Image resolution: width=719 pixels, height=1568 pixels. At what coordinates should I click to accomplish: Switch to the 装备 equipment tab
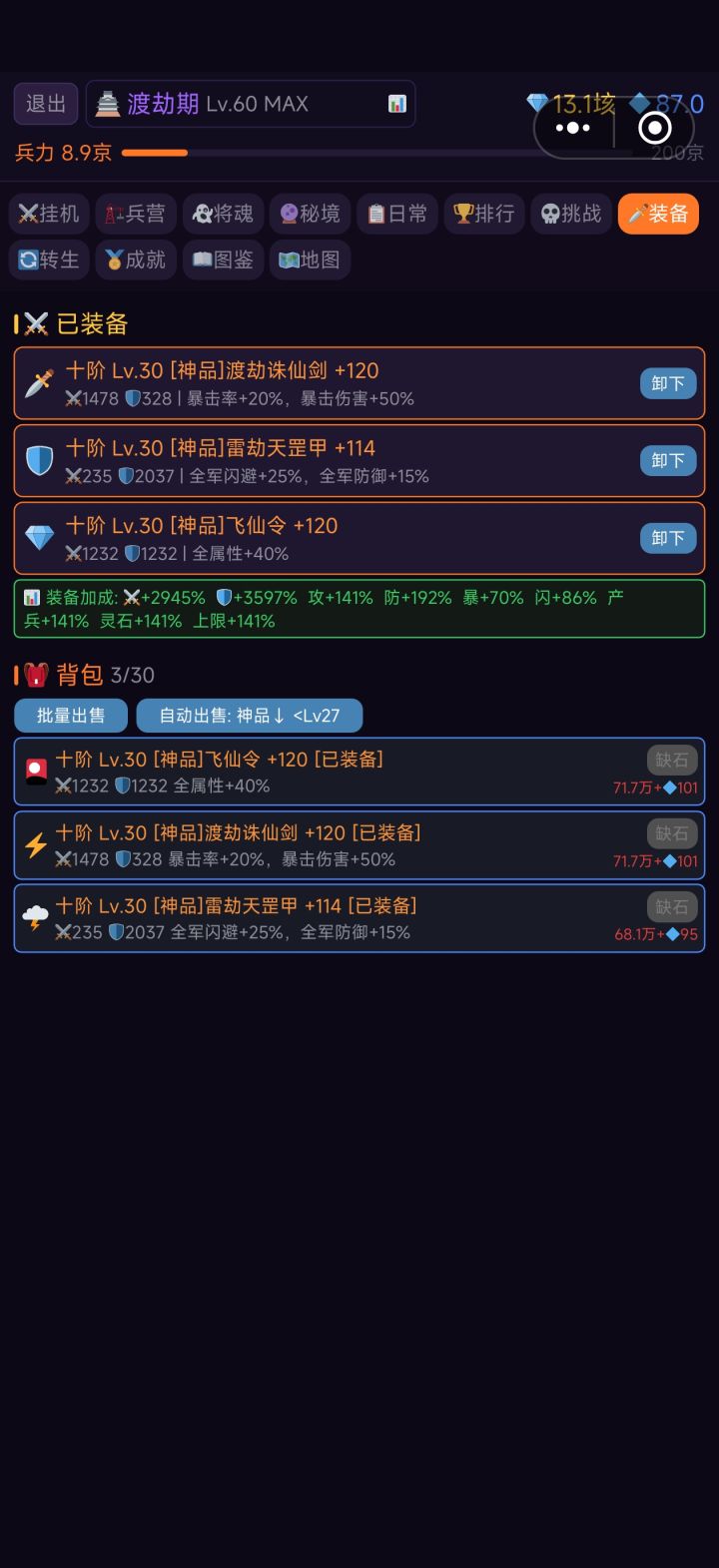tap(657, 214)
